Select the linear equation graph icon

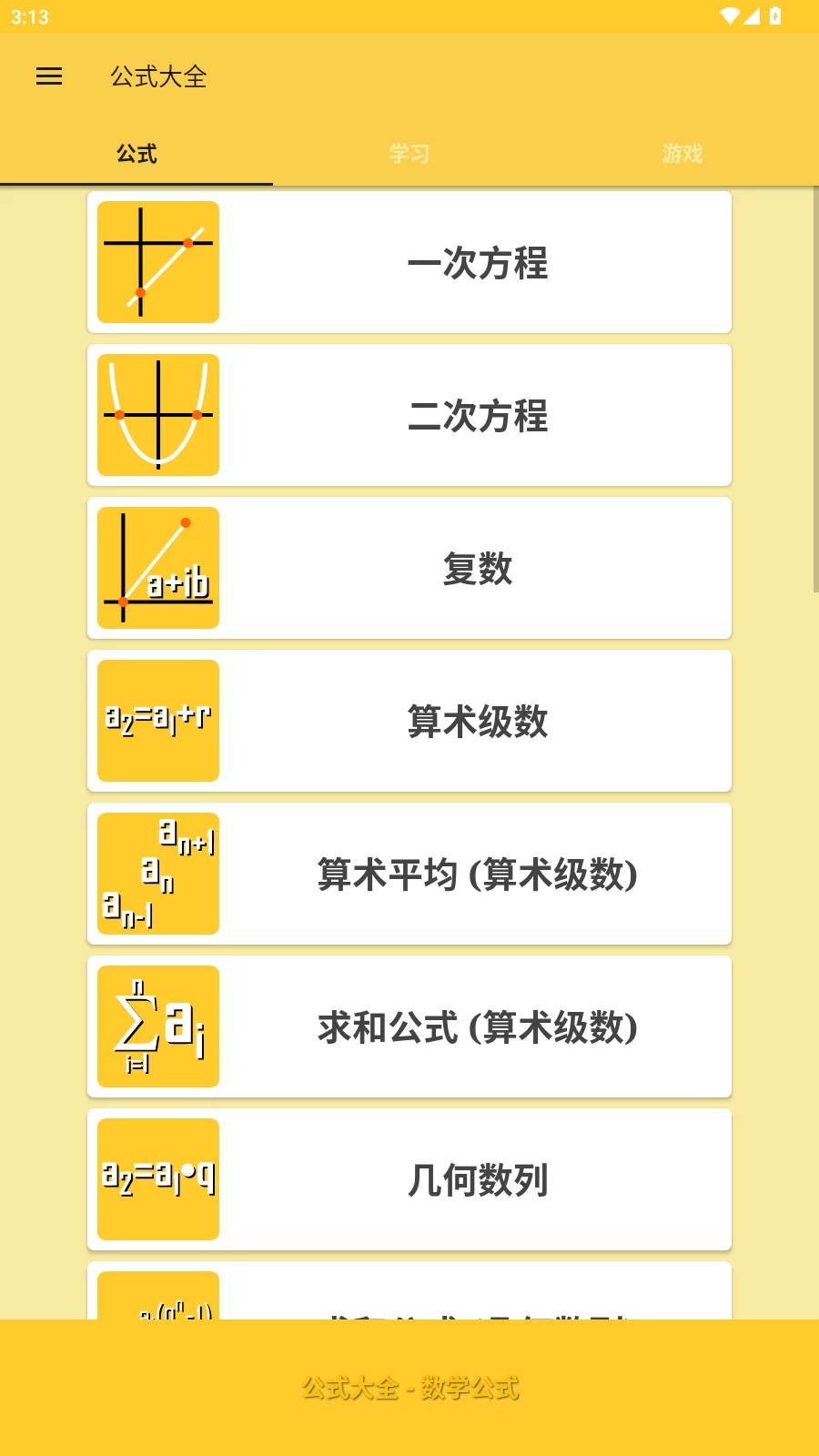157,261
